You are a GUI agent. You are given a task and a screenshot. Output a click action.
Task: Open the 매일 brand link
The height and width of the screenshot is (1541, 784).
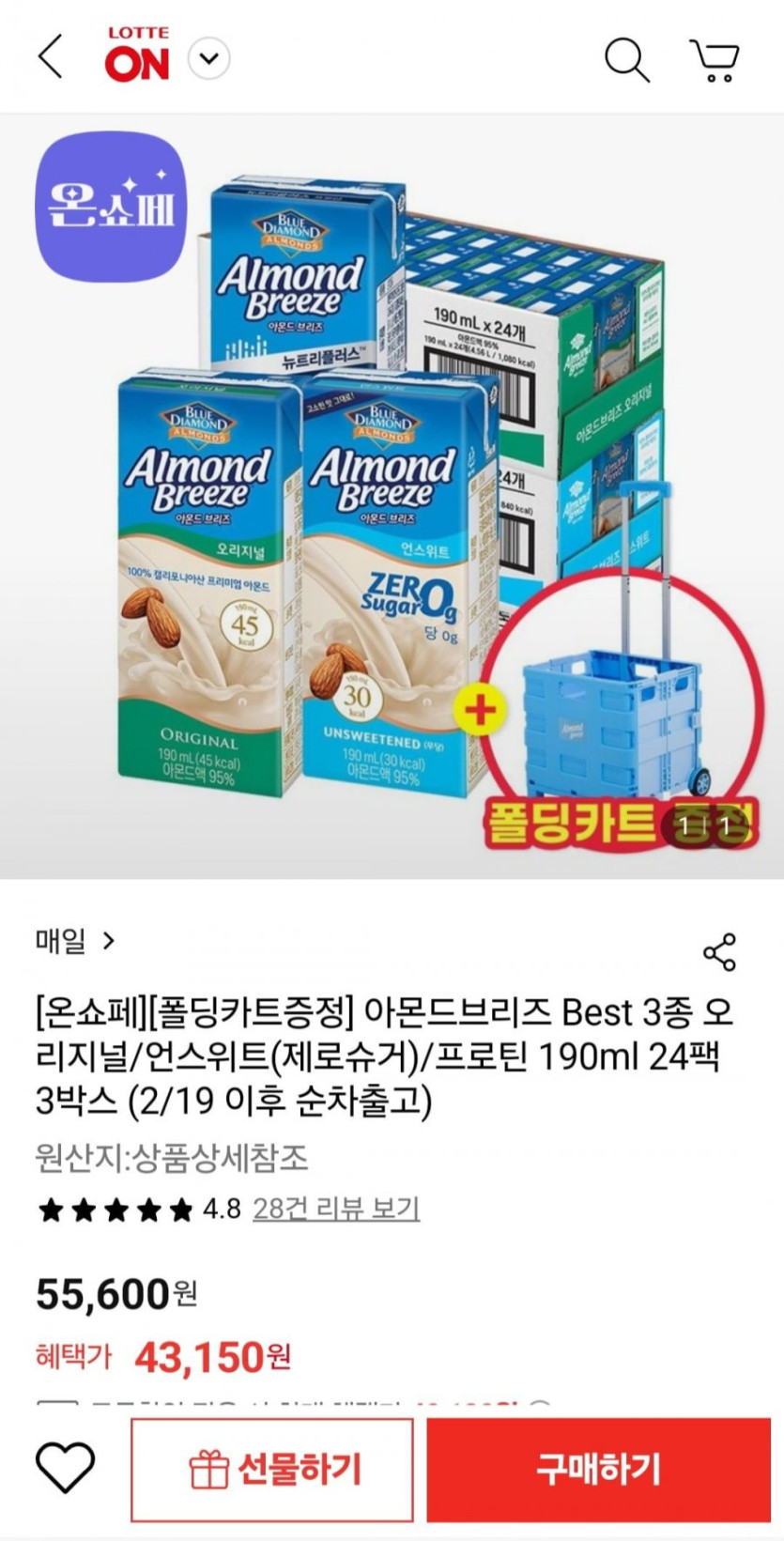tap(75, 940)
